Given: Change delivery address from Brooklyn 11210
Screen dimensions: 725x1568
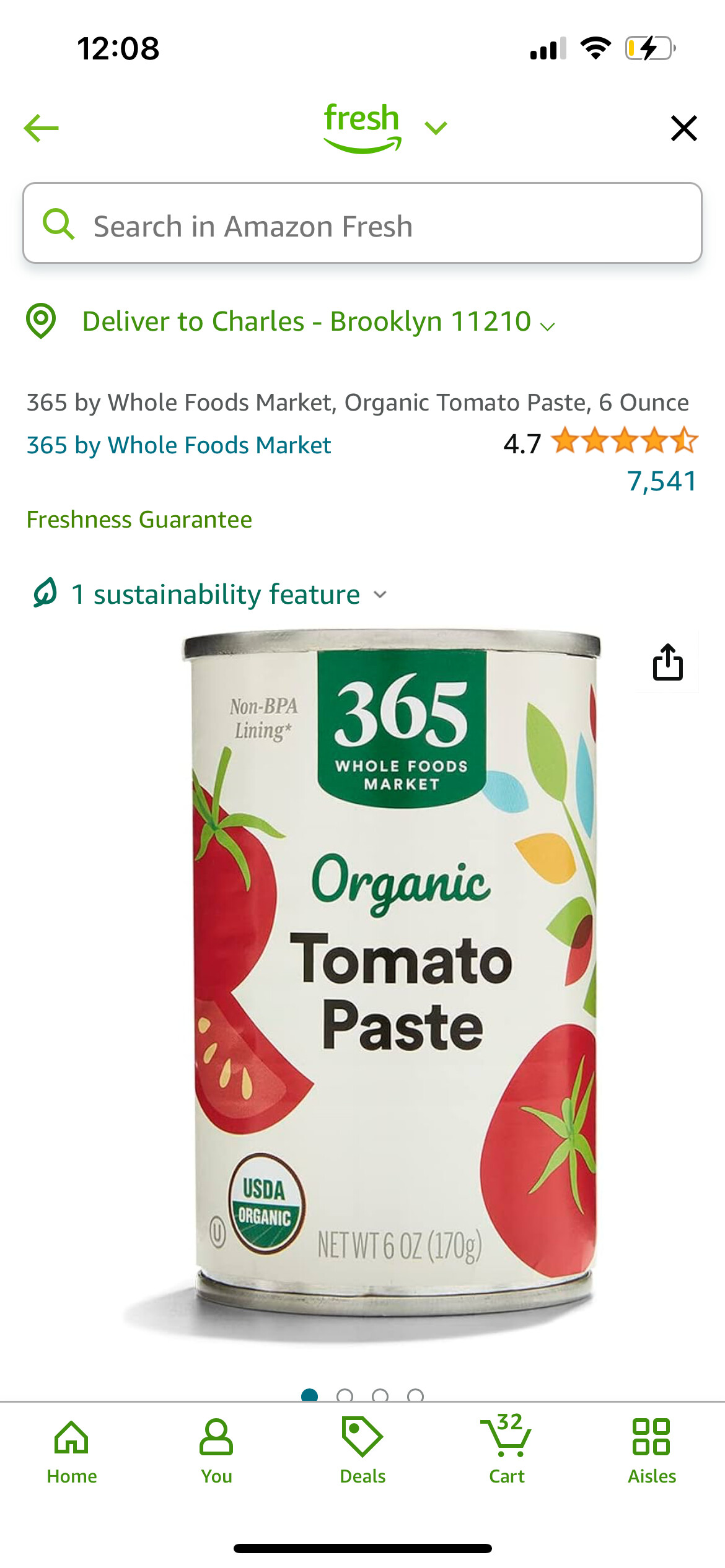Looking at the screenshot, I should pos(319,321).
